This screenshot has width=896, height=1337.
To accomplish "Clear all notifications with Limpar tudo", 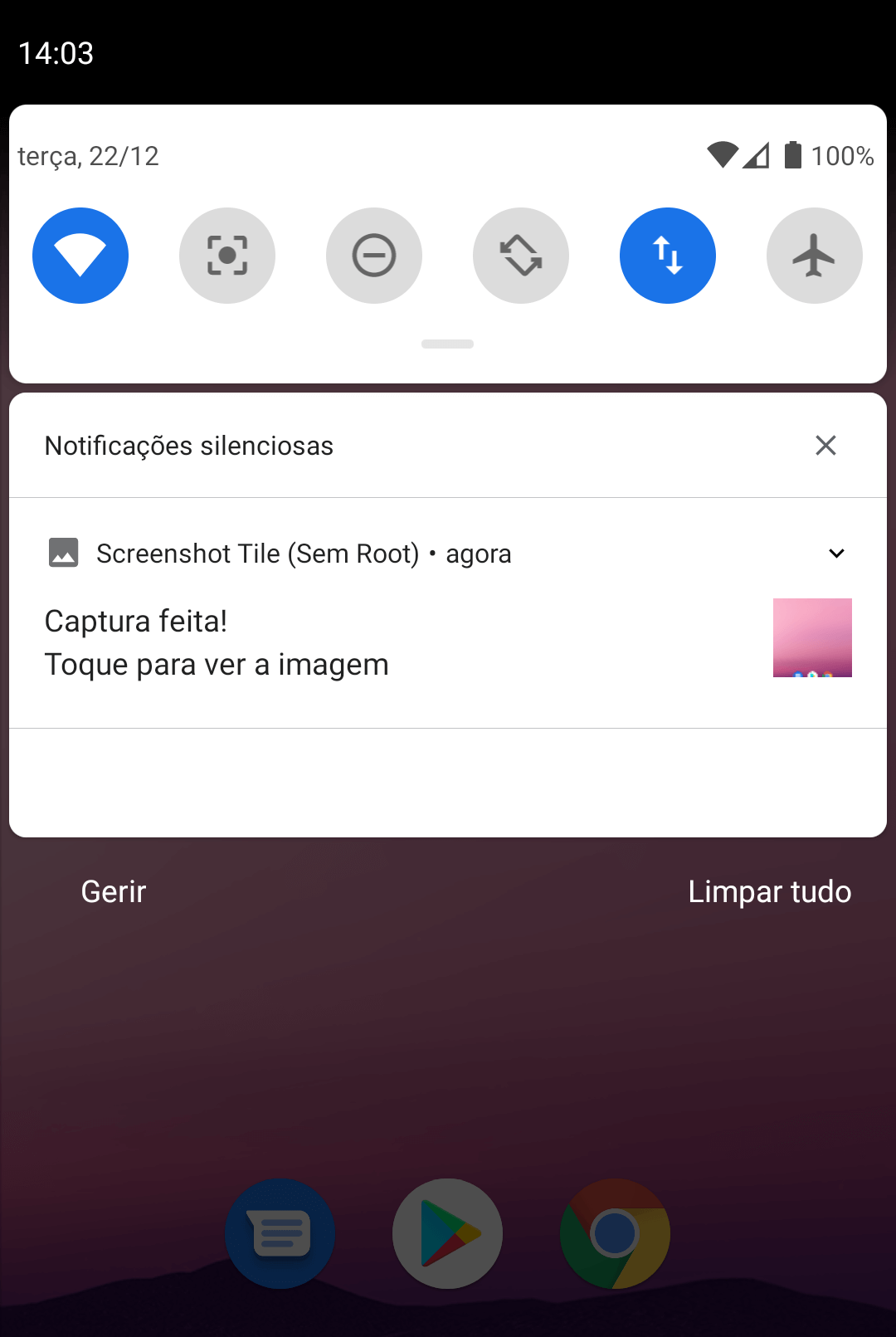I will pos(769,892).
